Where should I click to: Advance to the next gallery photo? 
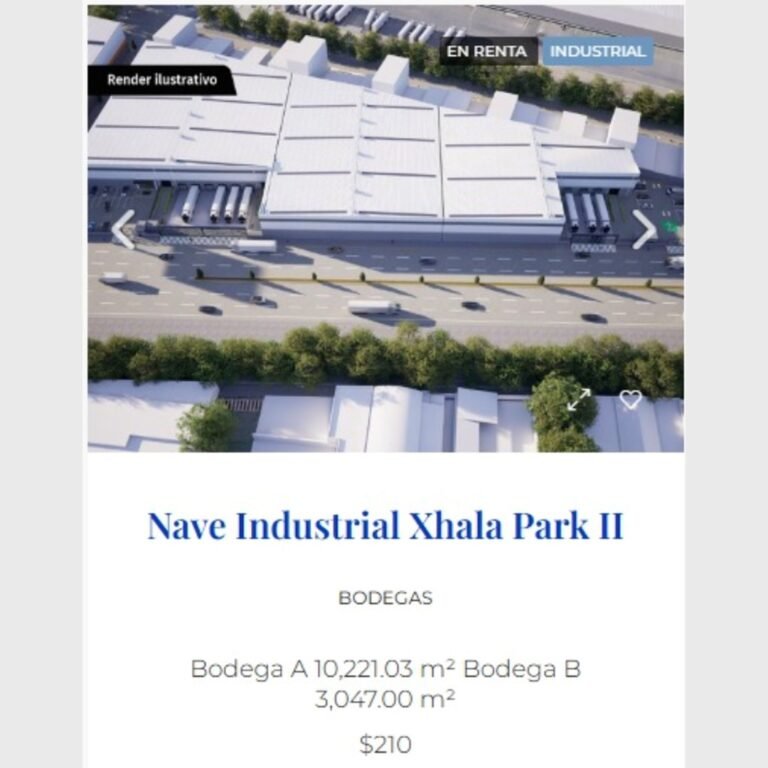(645, 230)
